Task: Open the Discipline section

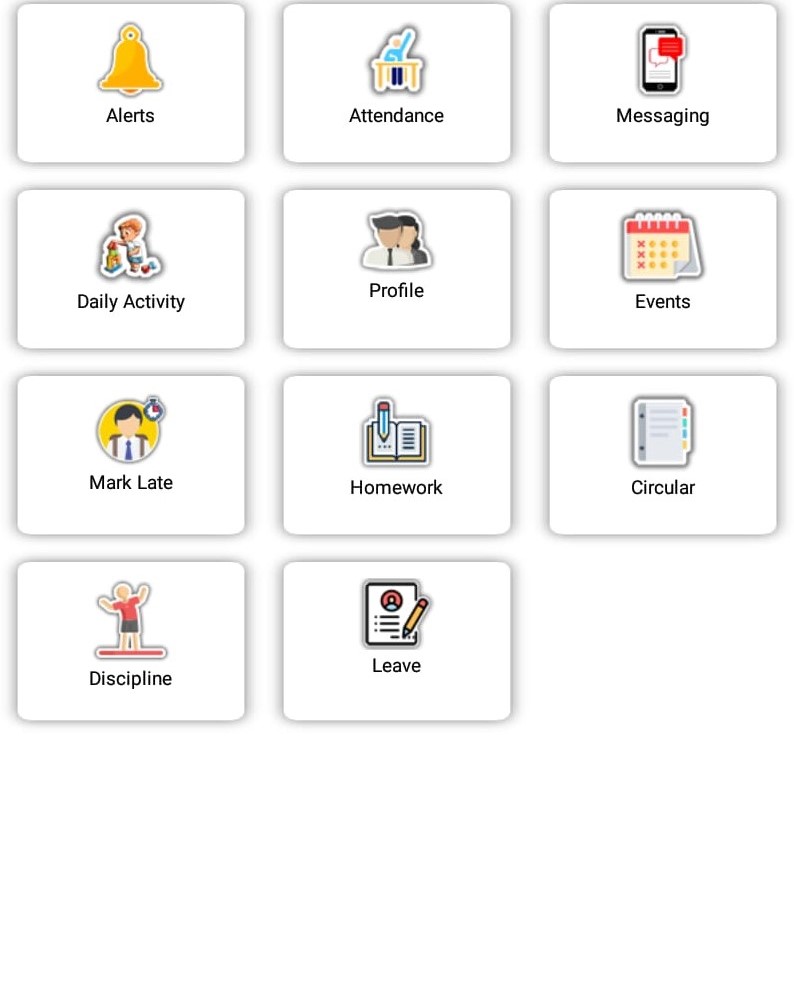Action: (x=131, y=641)
